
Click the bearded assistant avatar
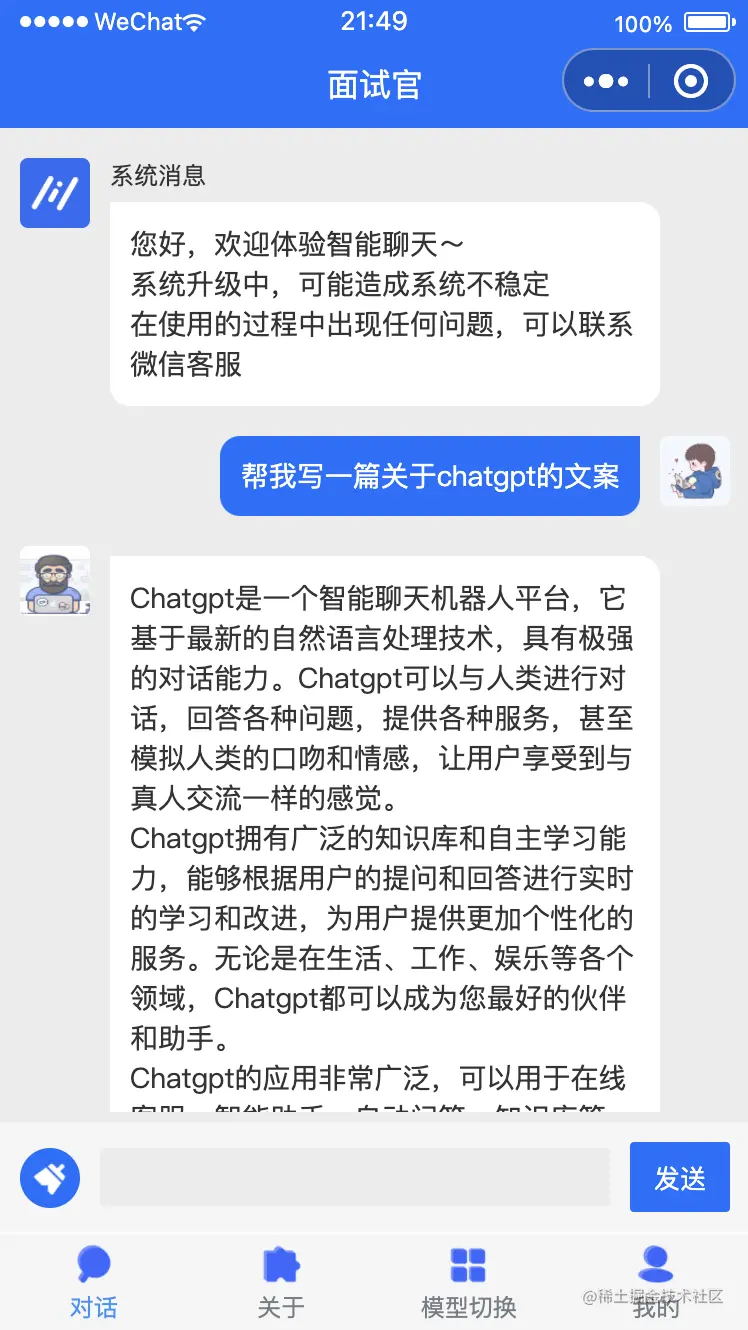[x=54, y=580]
